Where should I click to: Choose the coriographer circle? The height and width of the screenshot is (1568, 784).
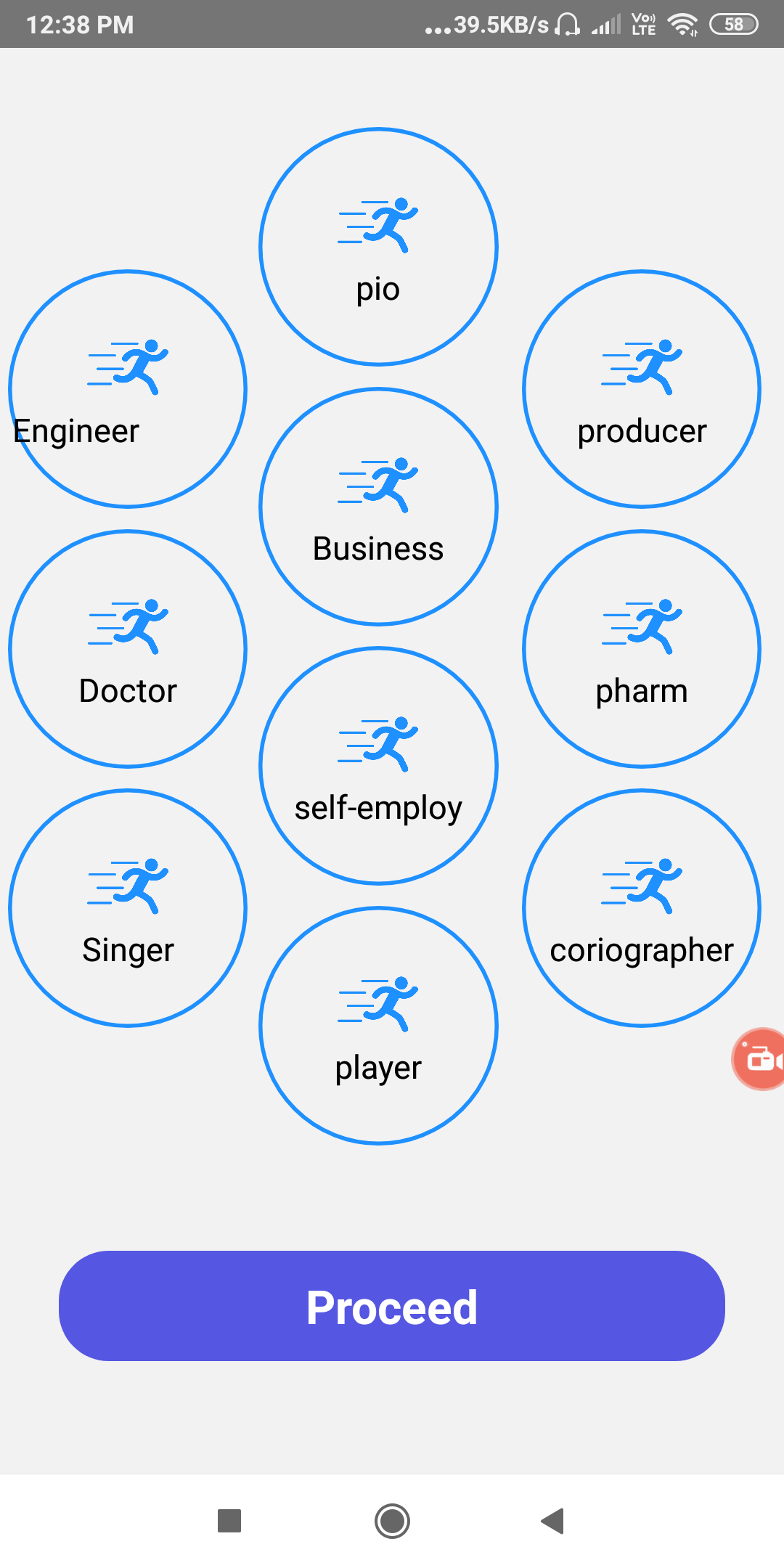642,908
